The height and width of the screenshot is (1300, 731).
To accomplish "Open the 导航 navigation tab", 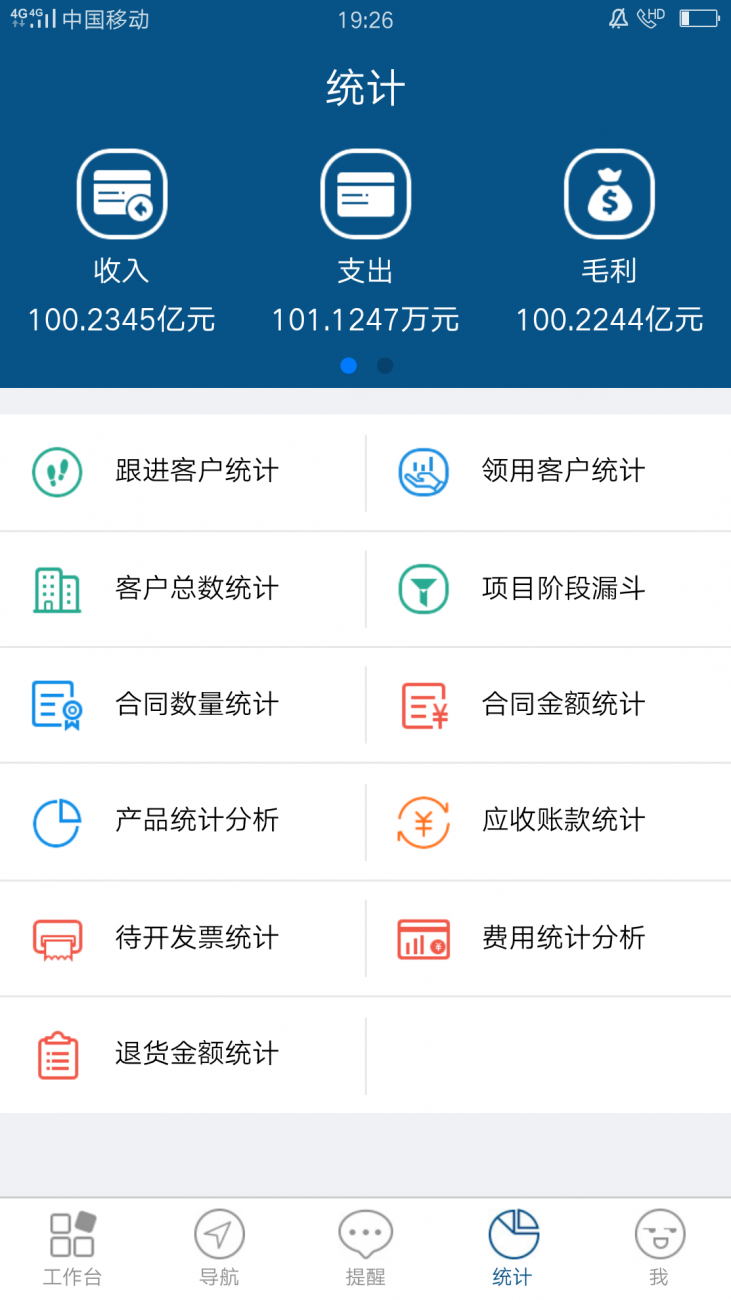I will point(219,1243).
